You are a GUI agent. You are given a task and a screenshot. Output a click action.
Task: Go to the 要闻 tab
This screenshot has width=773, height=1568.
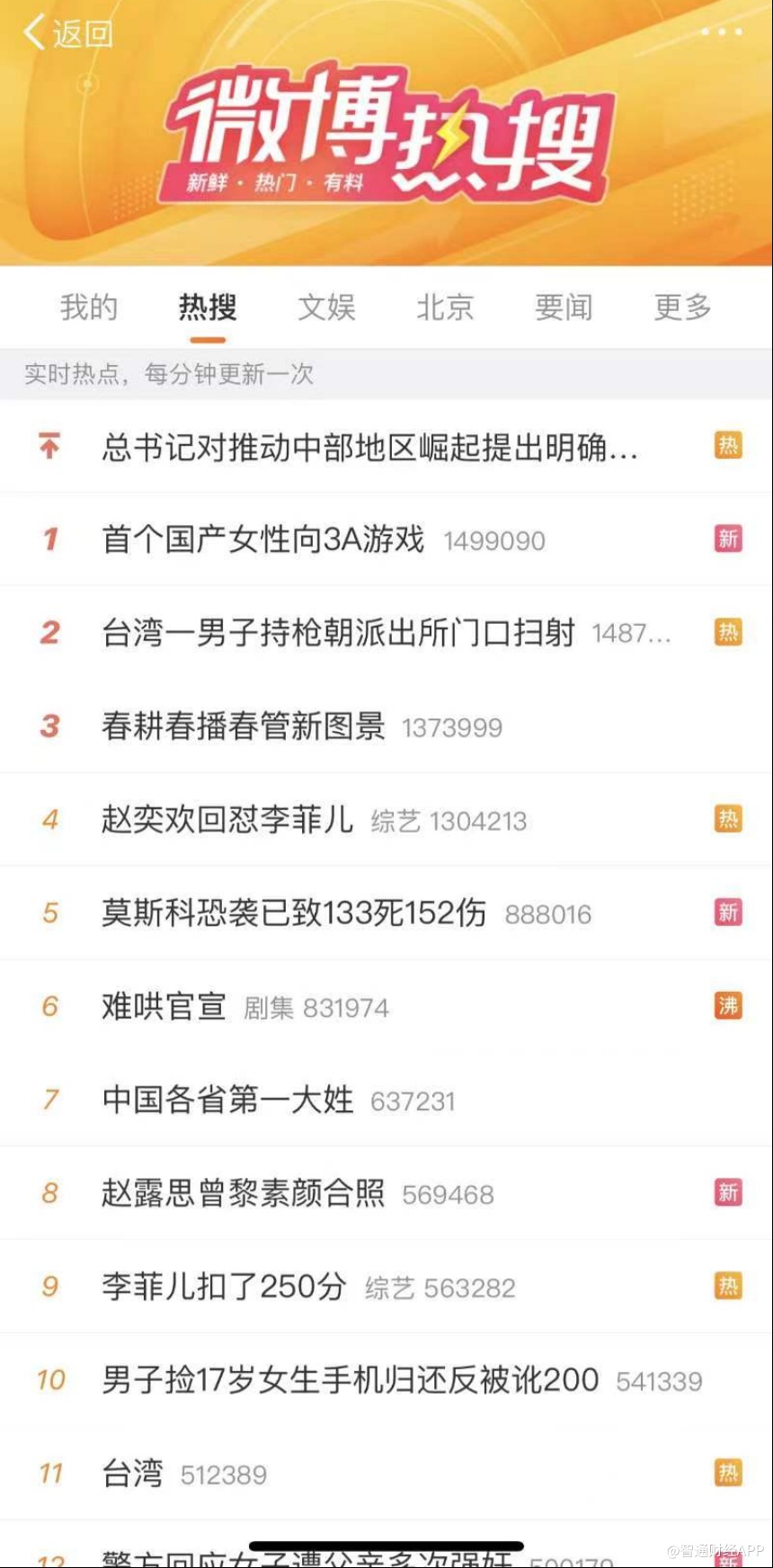[x=564, y=307]
